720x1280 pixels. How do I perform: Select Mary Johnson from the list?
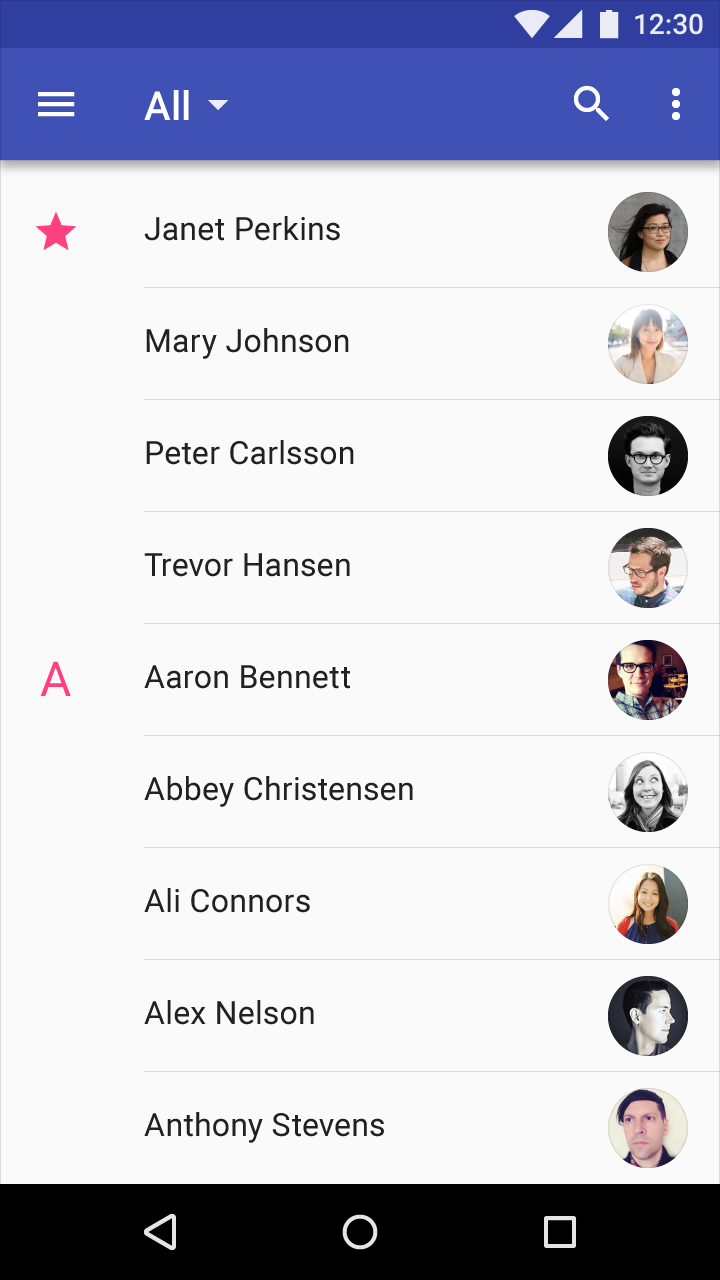(x=360, y=344)
